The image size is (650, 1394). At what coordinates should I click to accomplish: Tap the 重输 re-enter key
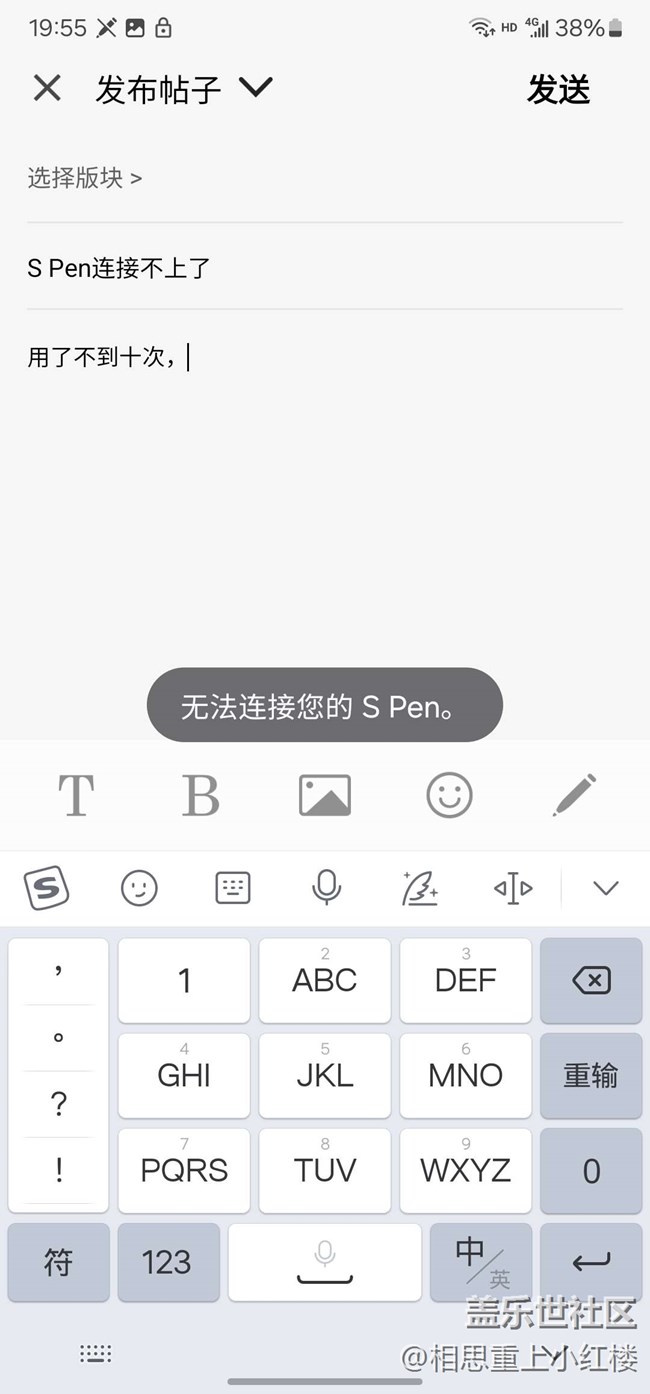click(591, 1076)
